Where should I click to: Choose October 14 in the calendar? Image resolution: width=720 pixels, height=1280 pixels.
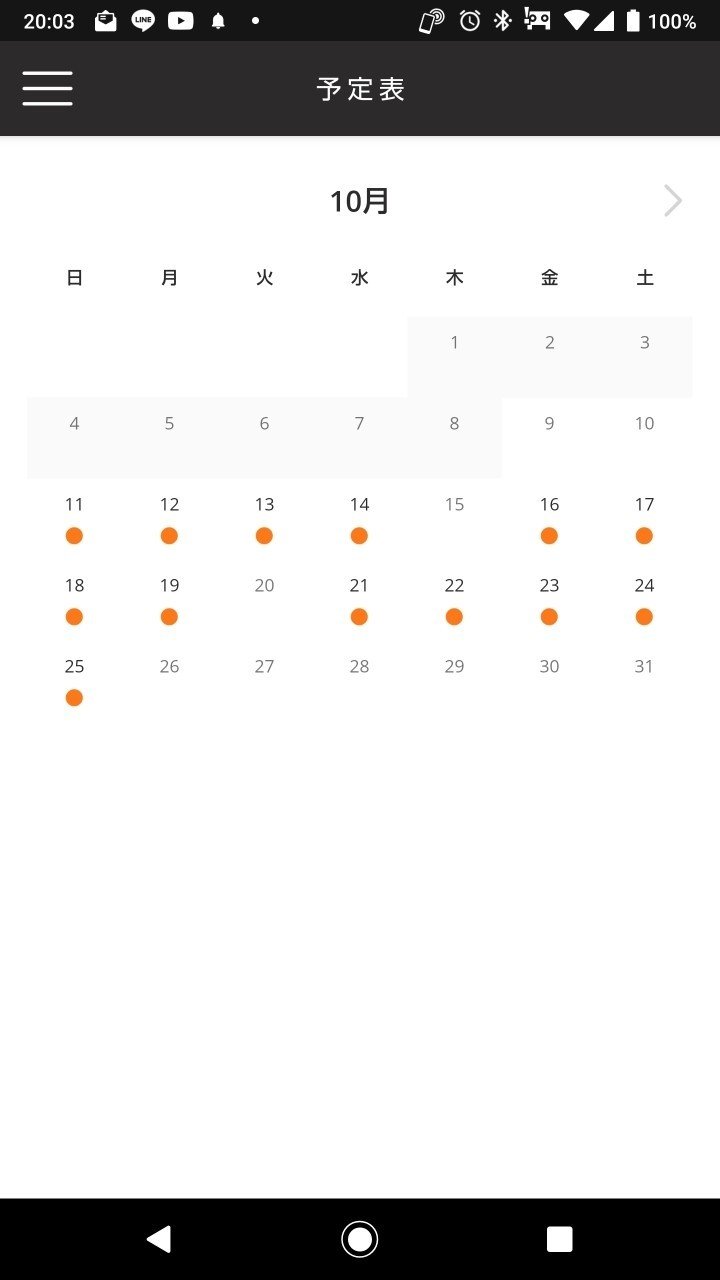click(359, 518)
